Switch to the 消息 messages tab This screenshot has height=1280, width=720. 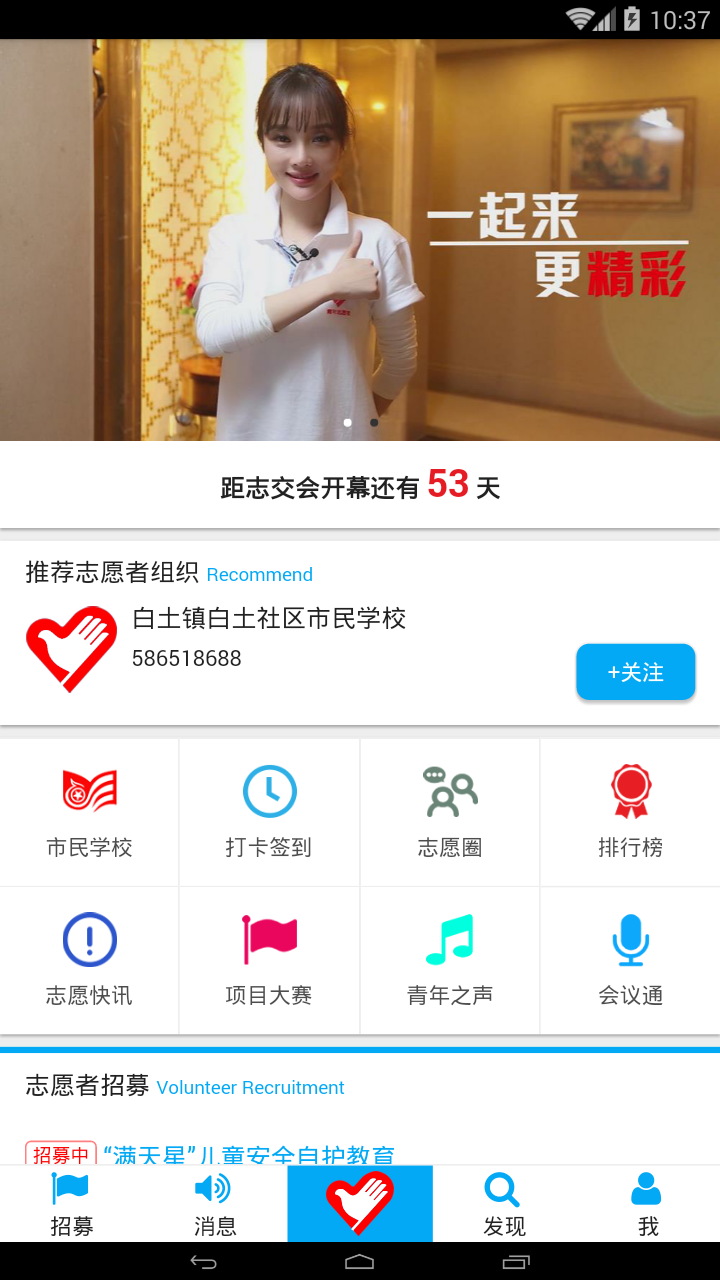pyautogui.click(x=214, y=1204)
